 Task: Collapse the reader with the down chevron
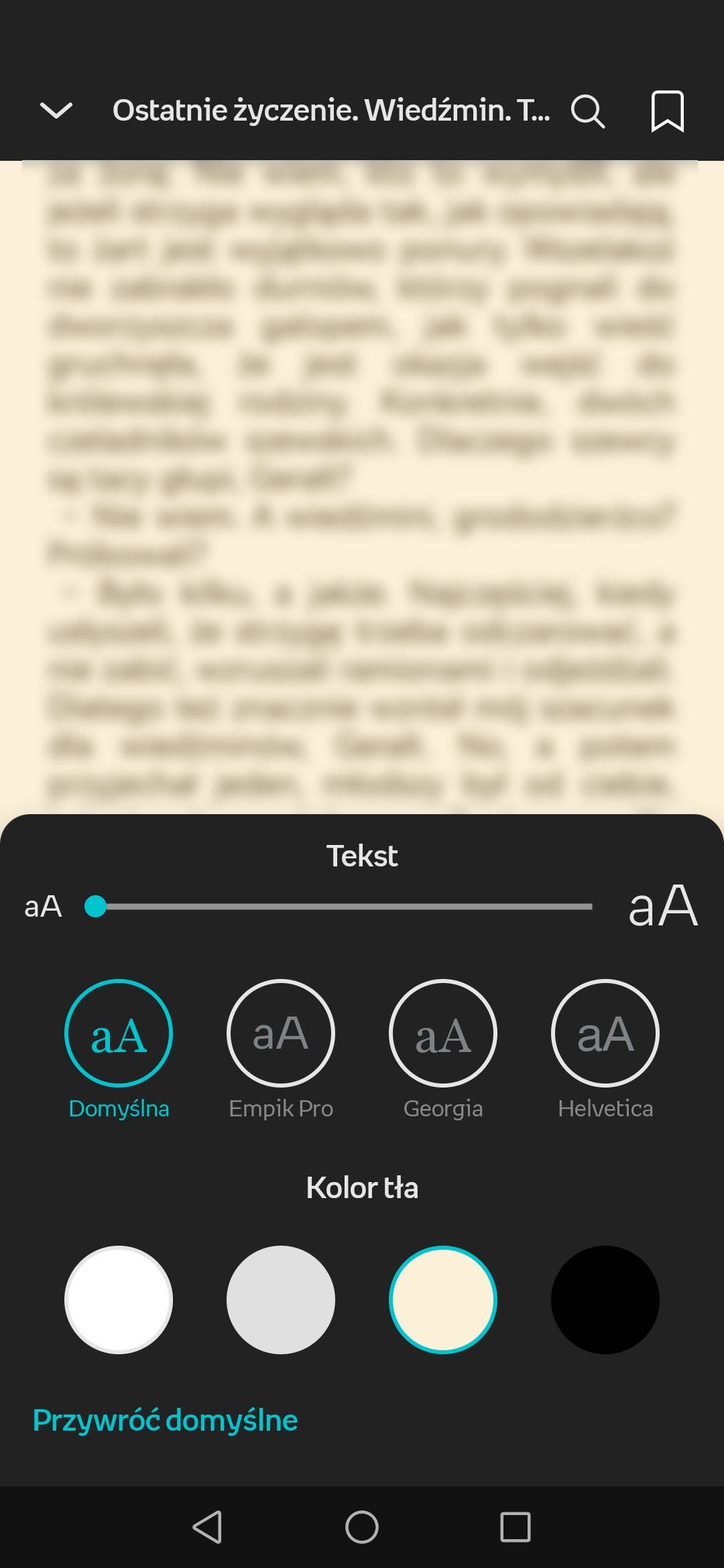[x=56, y=111]
